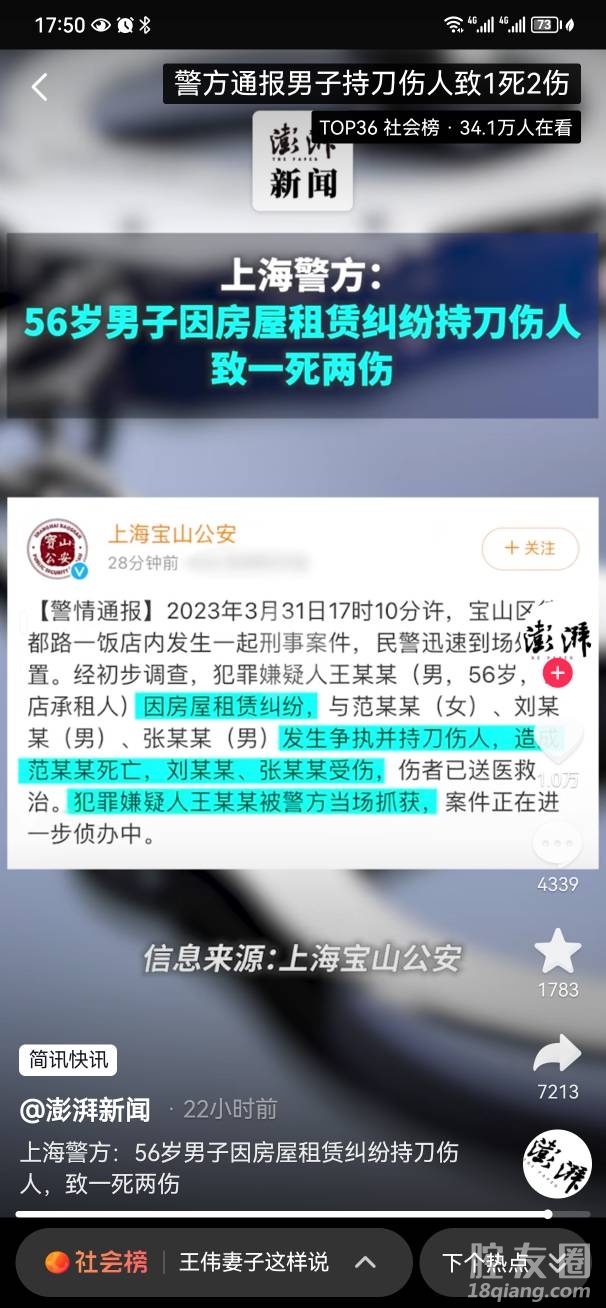Follow 澎湃新闻 via the red plus

click(x=558, y=673)
